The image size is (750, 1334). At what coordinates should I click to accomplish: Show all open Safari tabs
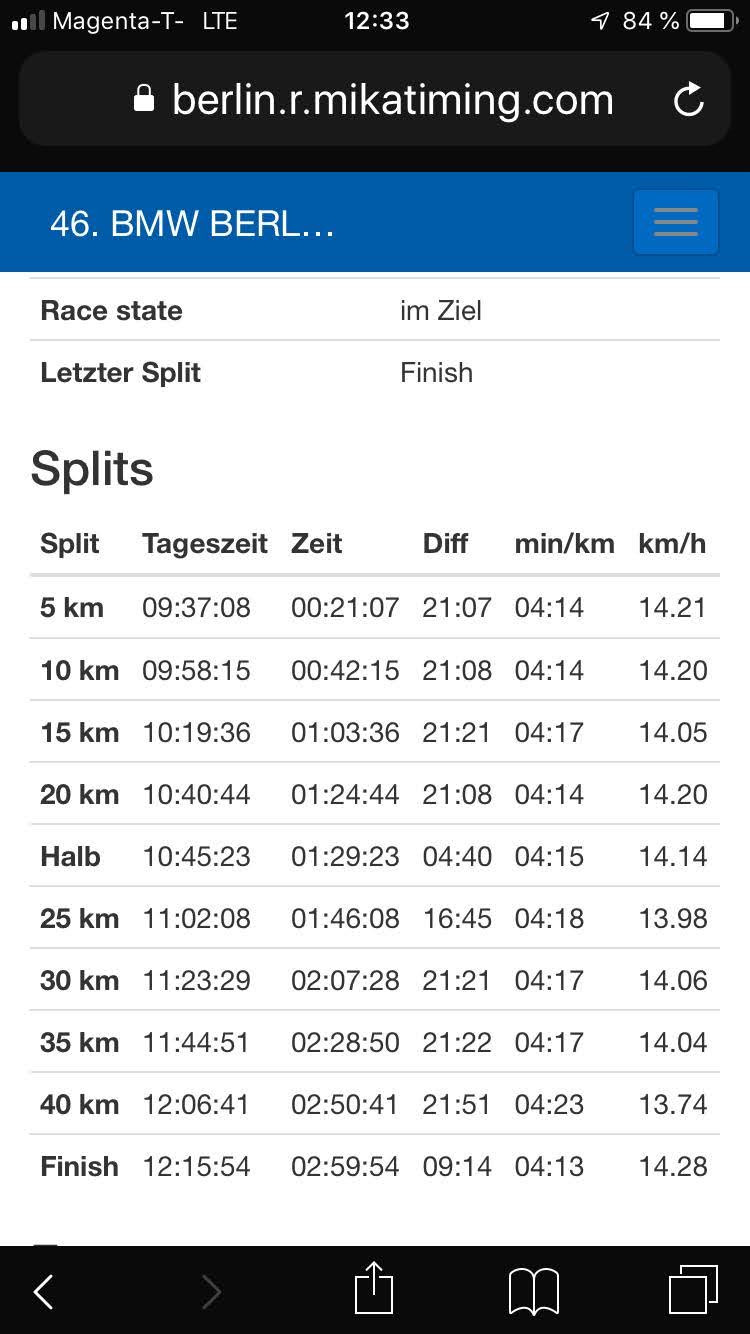(x=693, y=1290)
